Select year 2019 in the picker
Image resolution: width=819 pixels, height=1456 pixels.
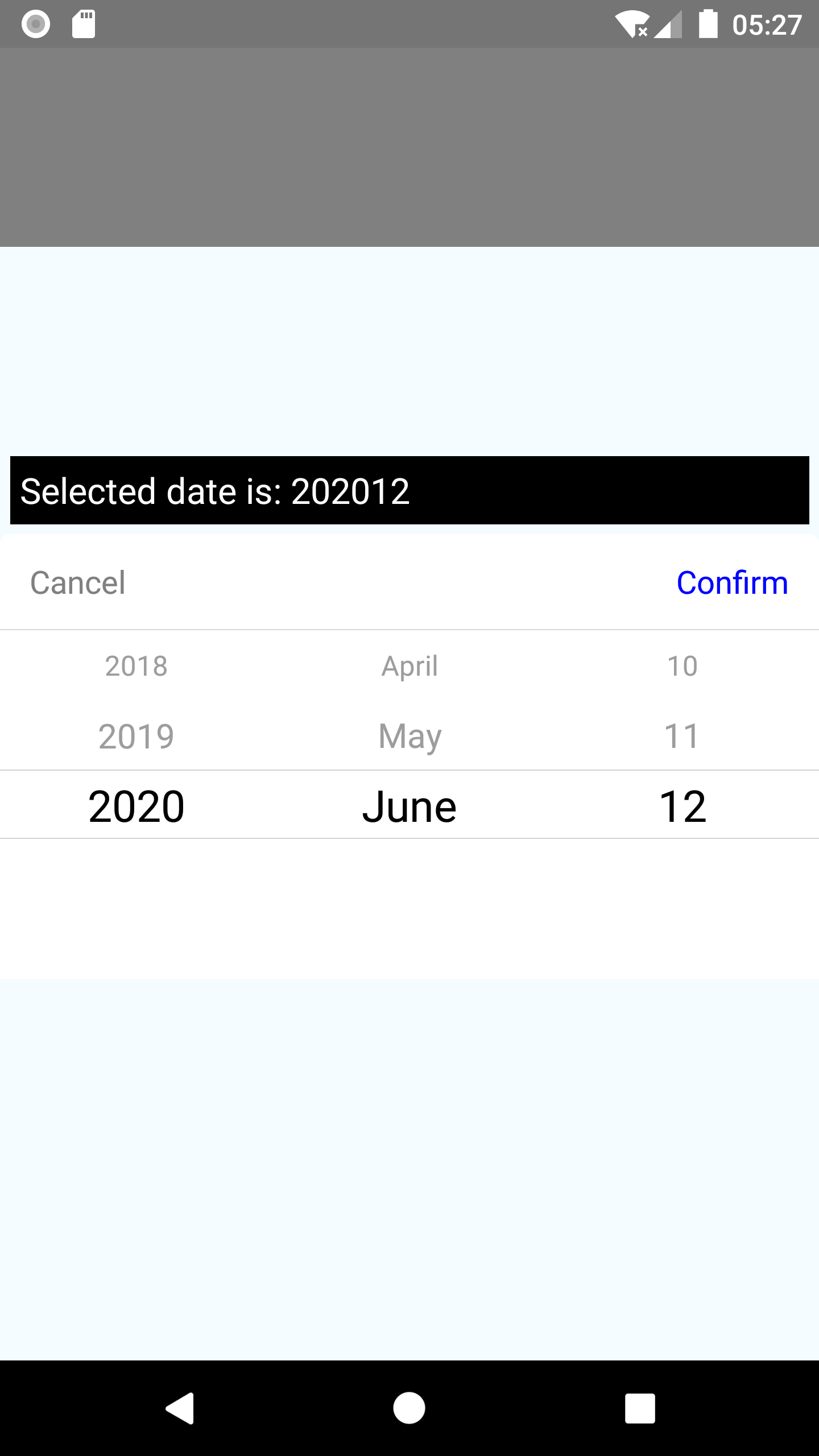point(136,736)
